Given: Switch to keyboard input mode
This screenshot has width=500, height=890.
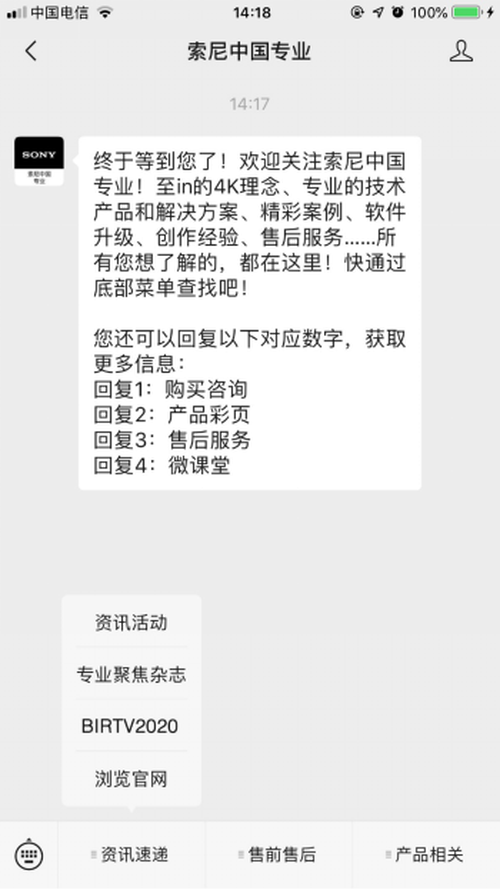Looking at the screenshot, I should coord(29,854).
